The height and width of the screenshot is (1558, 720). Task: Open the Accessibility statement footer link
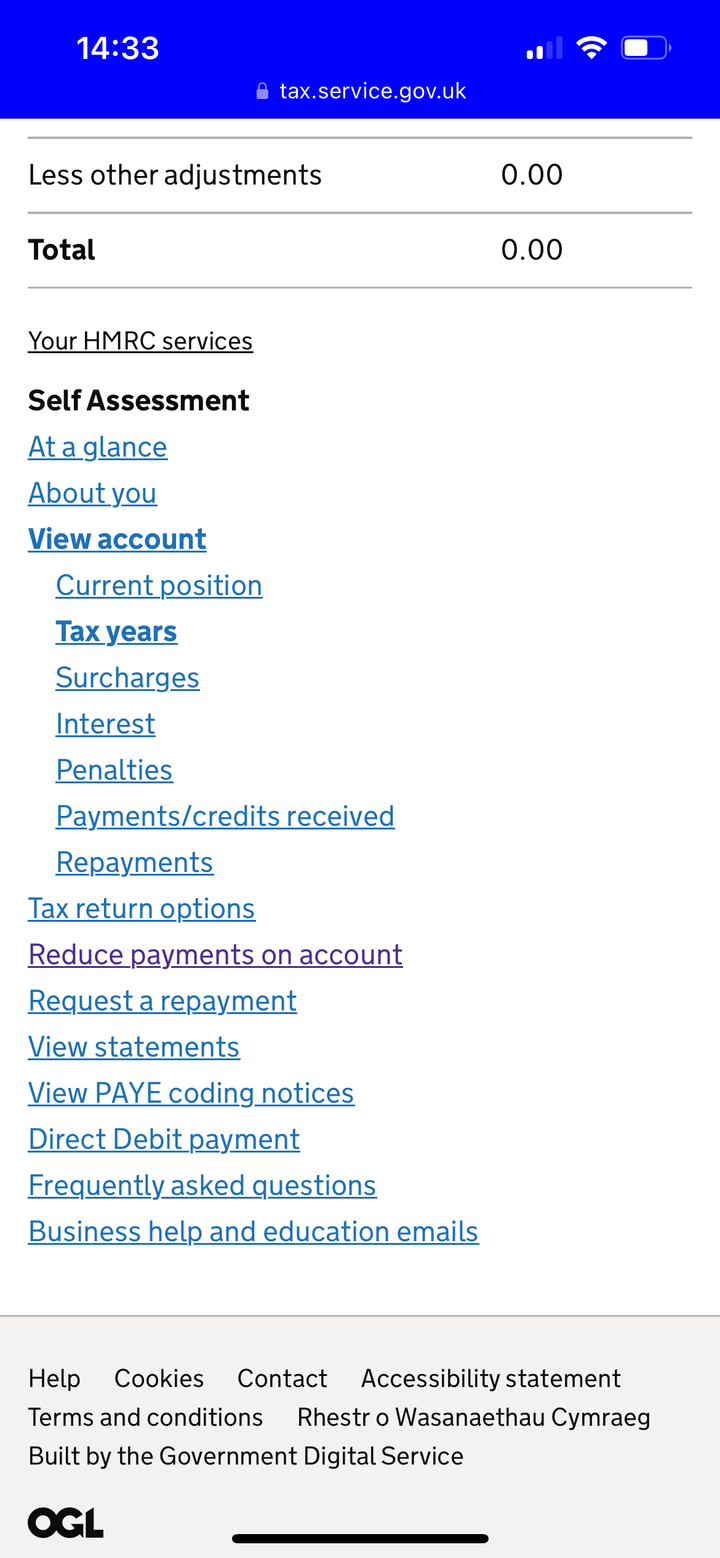click(x=490, y=1378)
